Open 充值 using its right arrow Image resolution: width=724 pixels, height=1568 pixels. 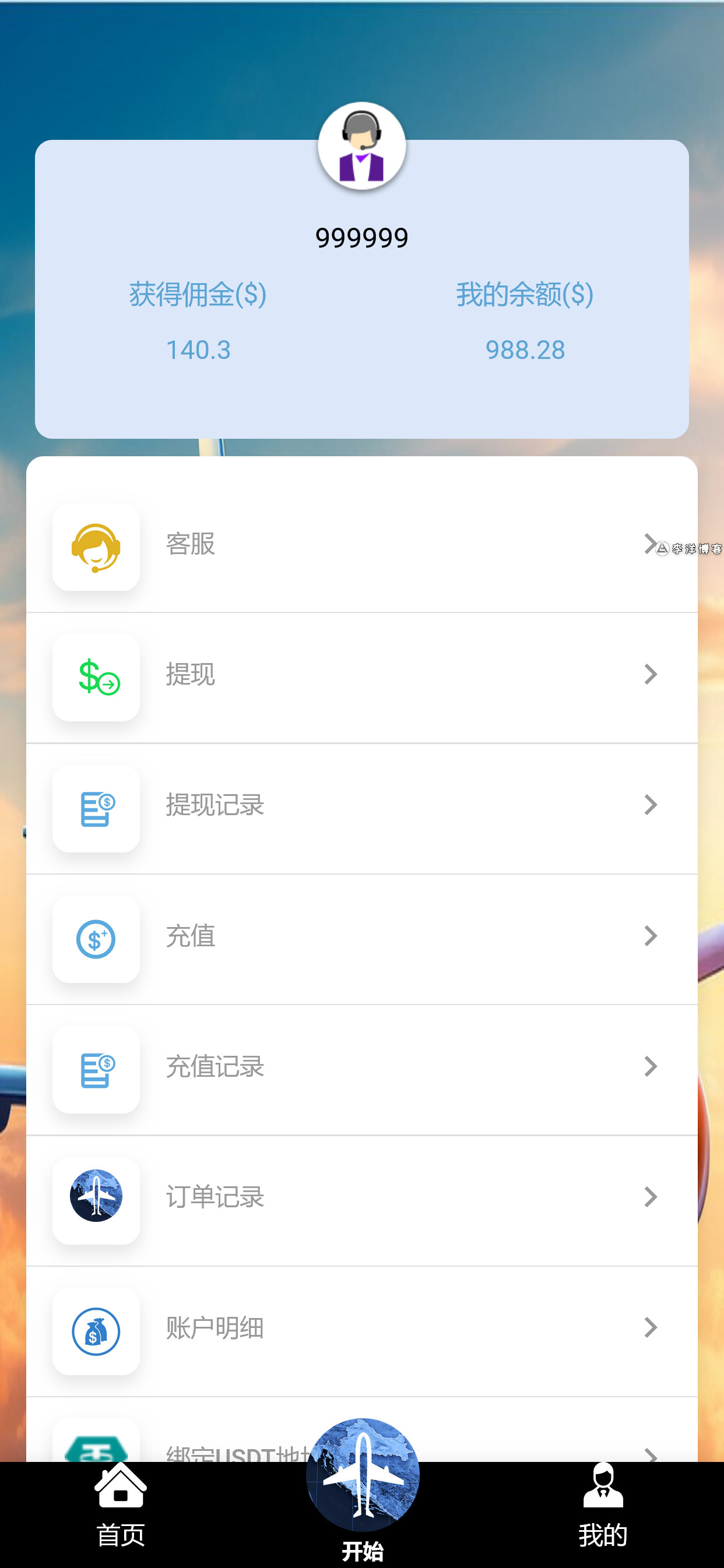click(651, 936)
